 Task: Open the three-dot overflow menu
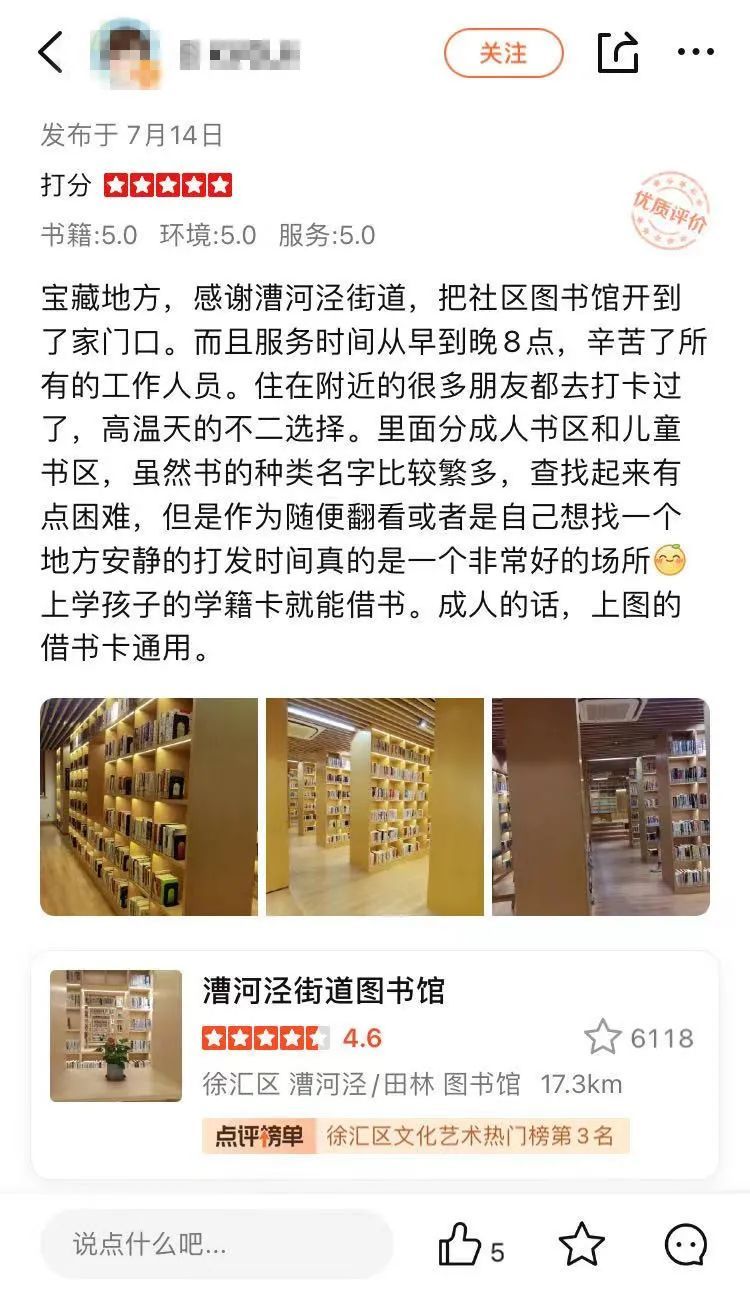point(696,52)
